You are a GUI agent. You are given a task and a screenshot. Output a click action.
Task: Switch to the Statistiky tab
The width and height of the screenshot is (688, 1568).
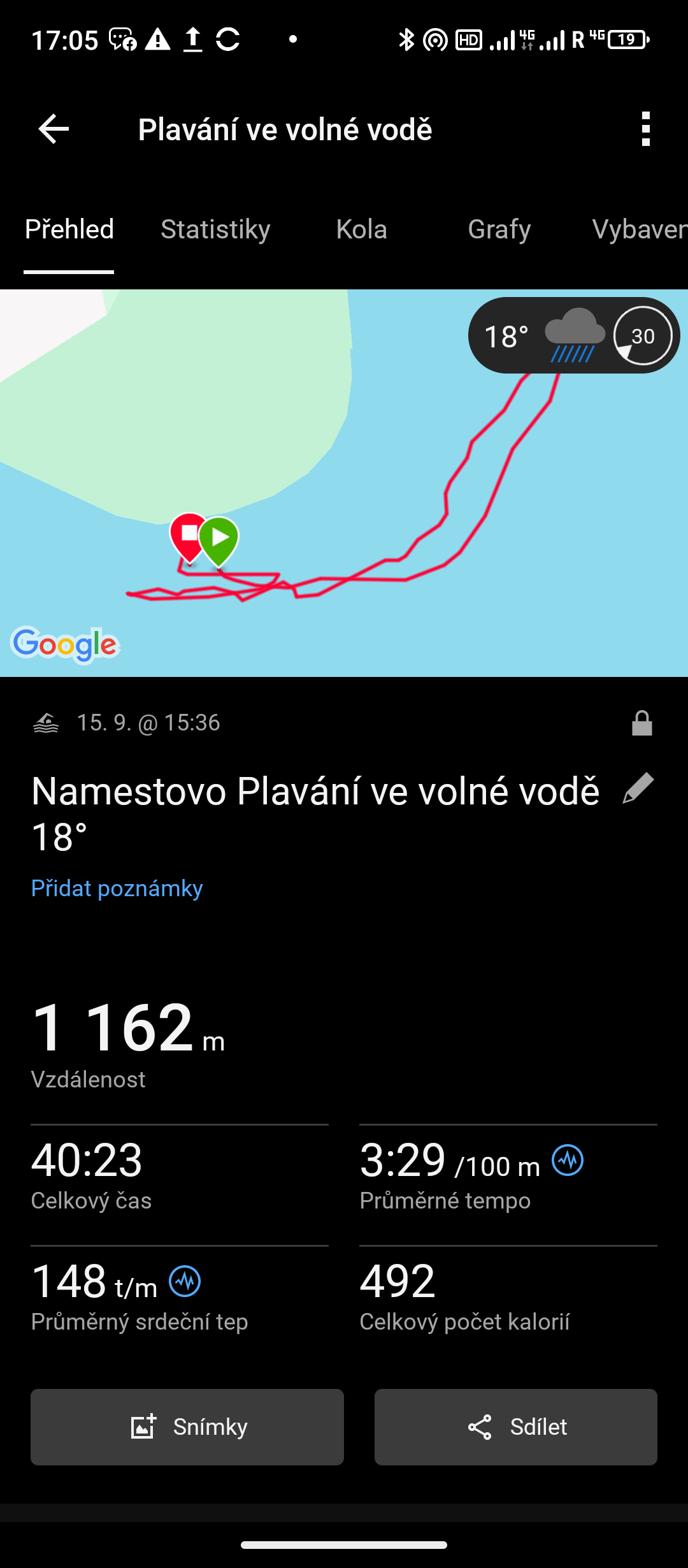(215, 229)
